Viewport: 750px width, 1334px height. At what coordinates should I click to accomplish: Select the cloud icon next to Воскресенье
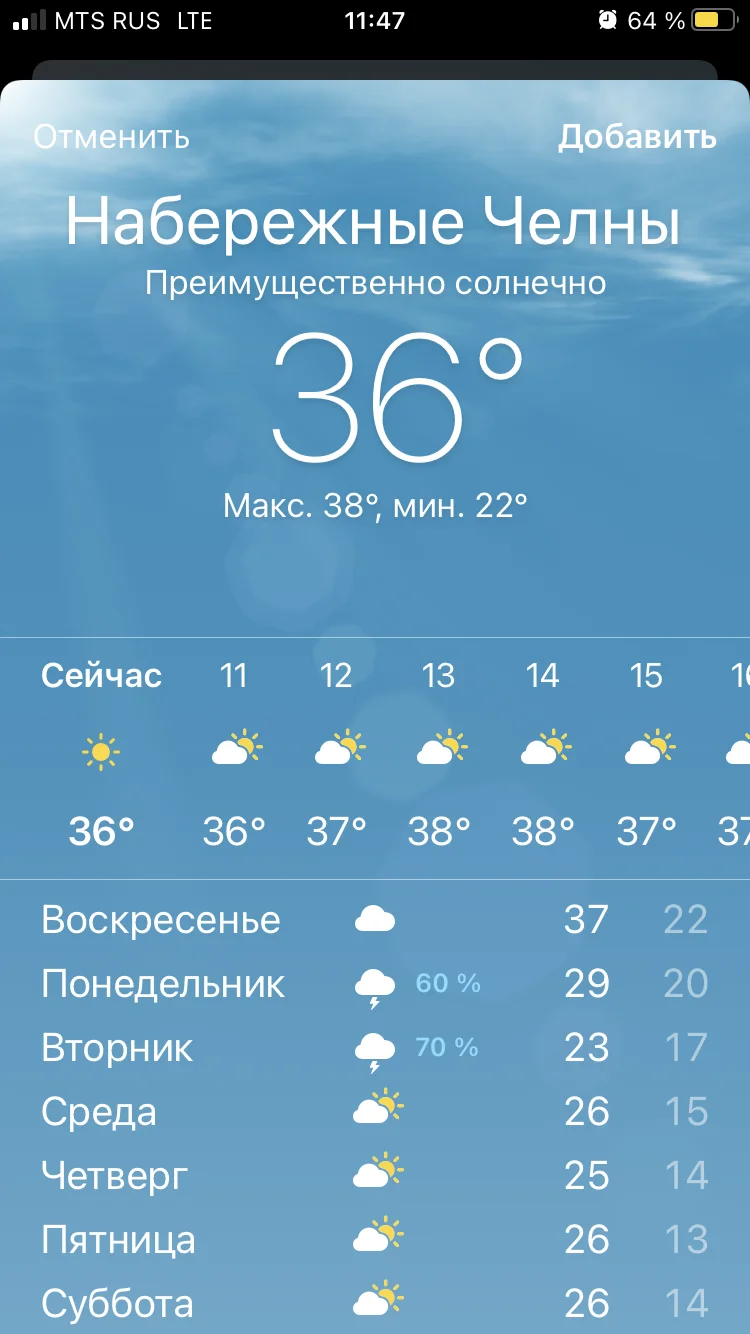point(373,919)
